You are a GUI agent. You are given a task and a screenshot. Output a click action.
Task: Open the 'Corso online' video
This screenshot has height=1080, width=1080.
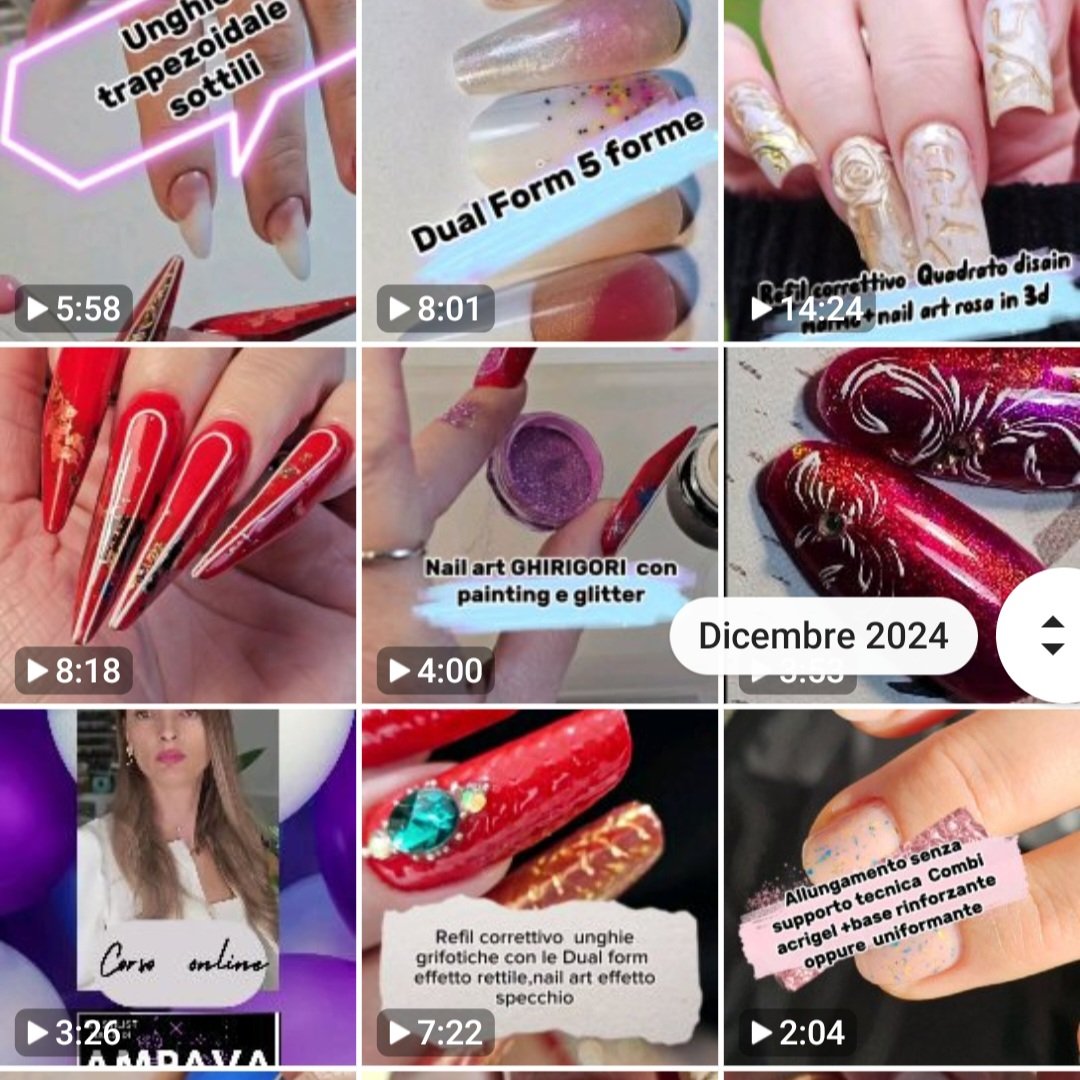[178, 885]
